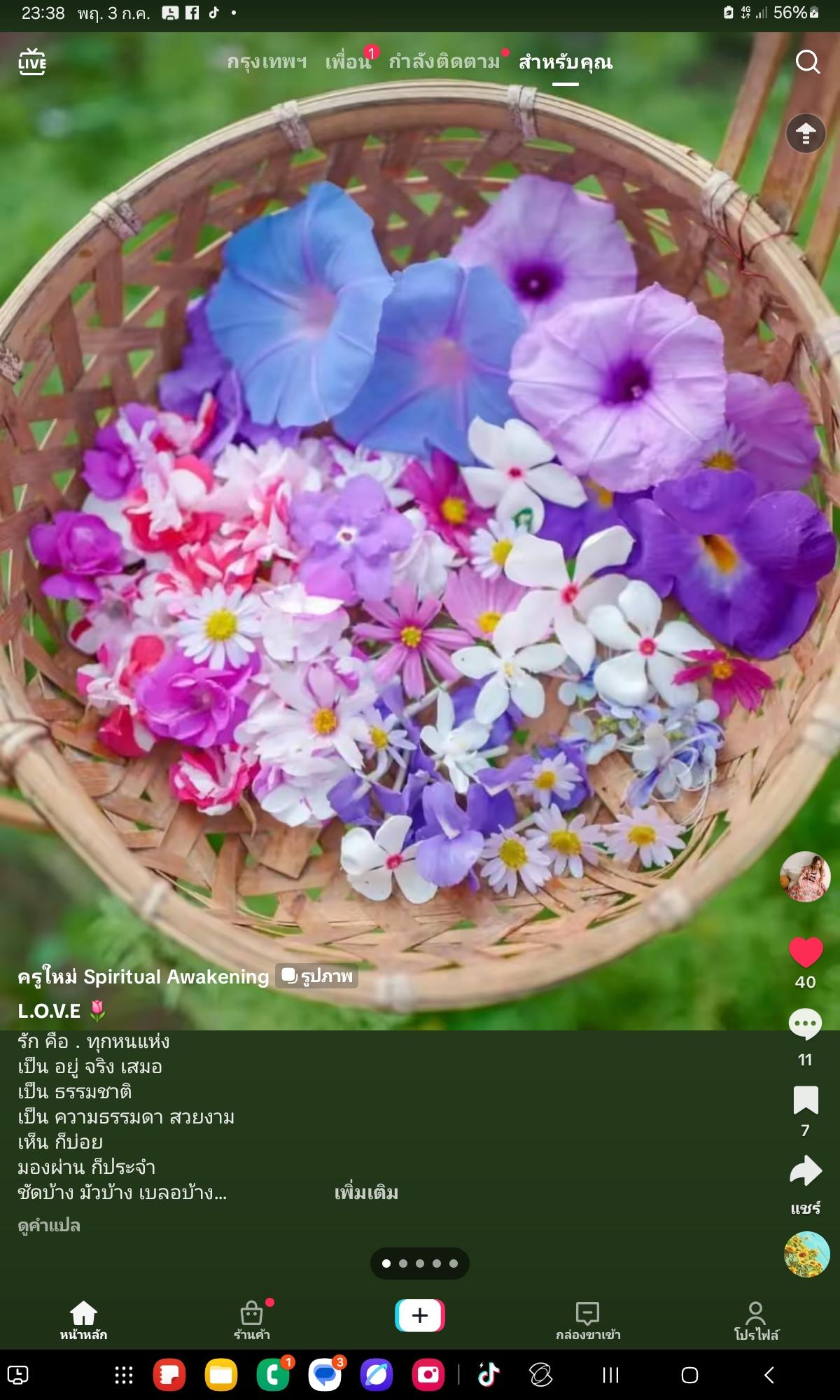Image resolution: width=840 pixels, height=1400 pixels.
Task: Open the สำหรับคุณ feed tab
Action: coord(566,62)
